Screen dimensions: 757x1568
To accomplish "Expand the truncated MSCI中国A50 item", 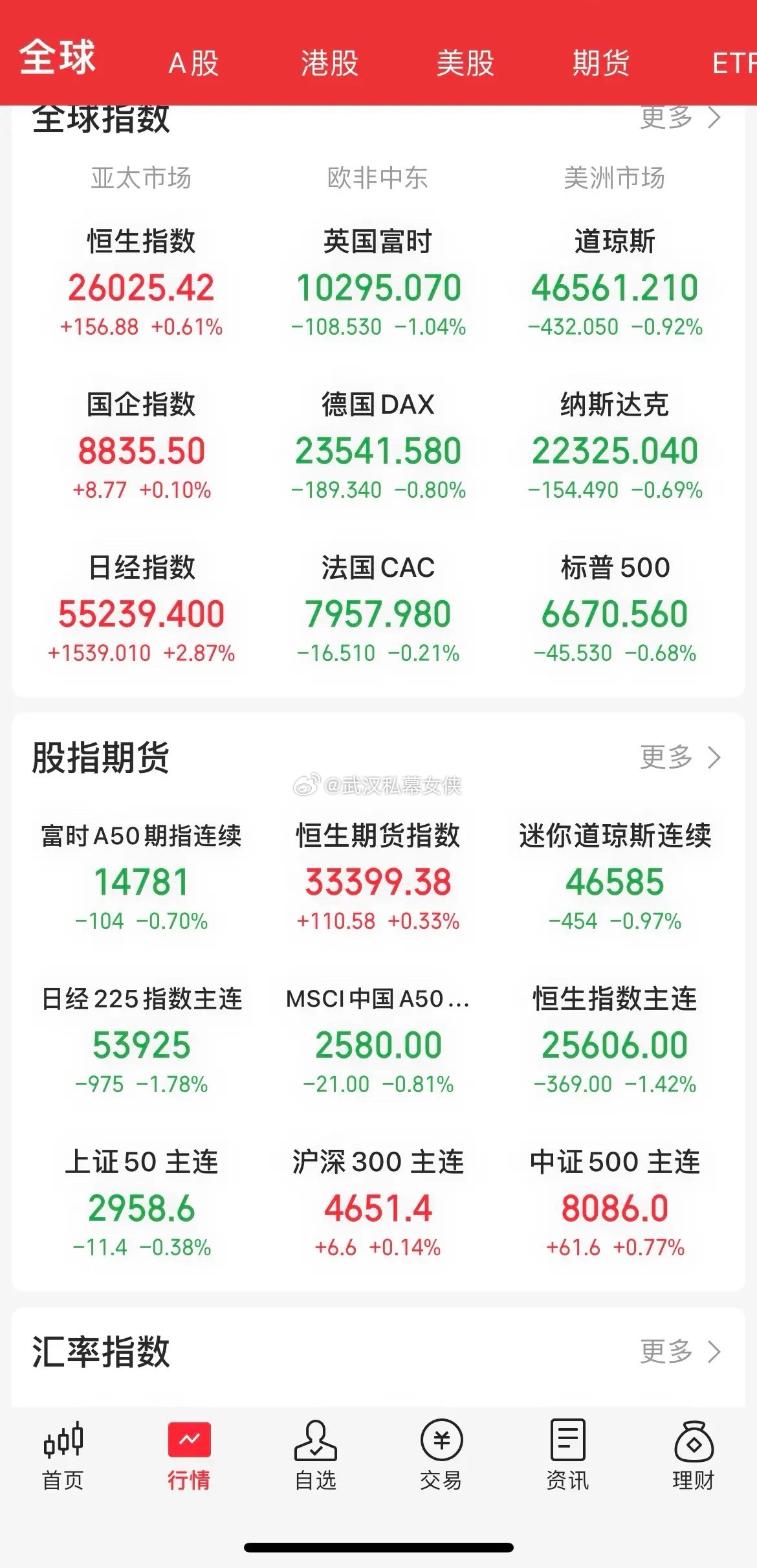I will tap(378, 999).
